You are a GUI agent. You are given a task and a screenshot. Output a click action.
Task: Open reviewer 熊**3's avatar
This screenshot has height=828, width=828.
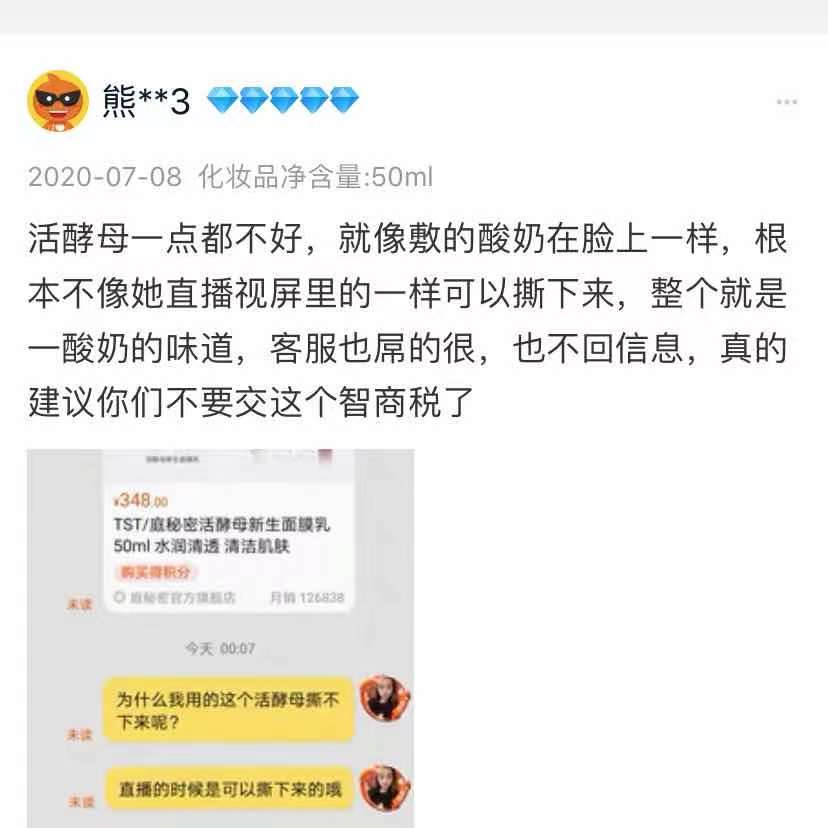point(58,100)
